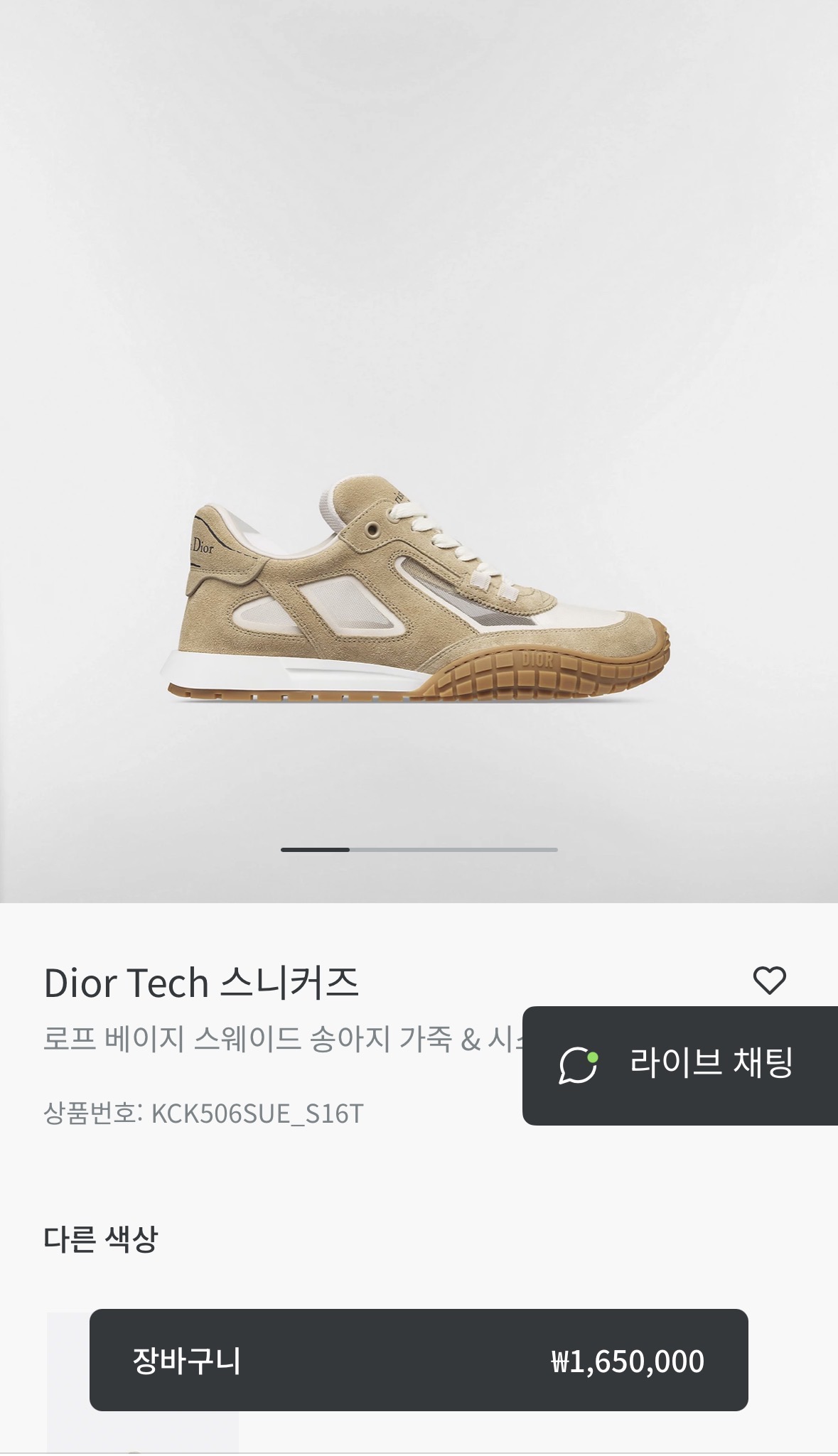Add Dior Tech sneakers to wishlist heart
838x1456 pixels.
click(x=769, y=981)
